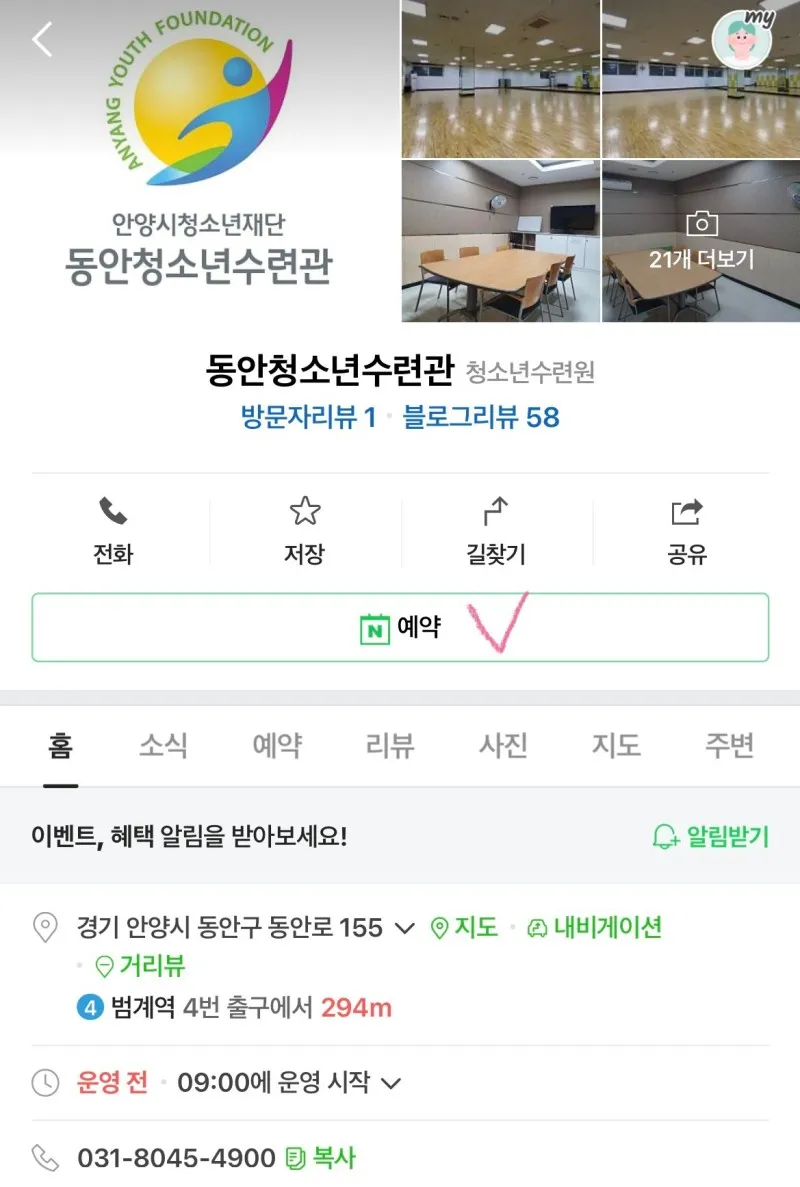
Task: Save this place with 저장 star
Action: click(304, 531)
